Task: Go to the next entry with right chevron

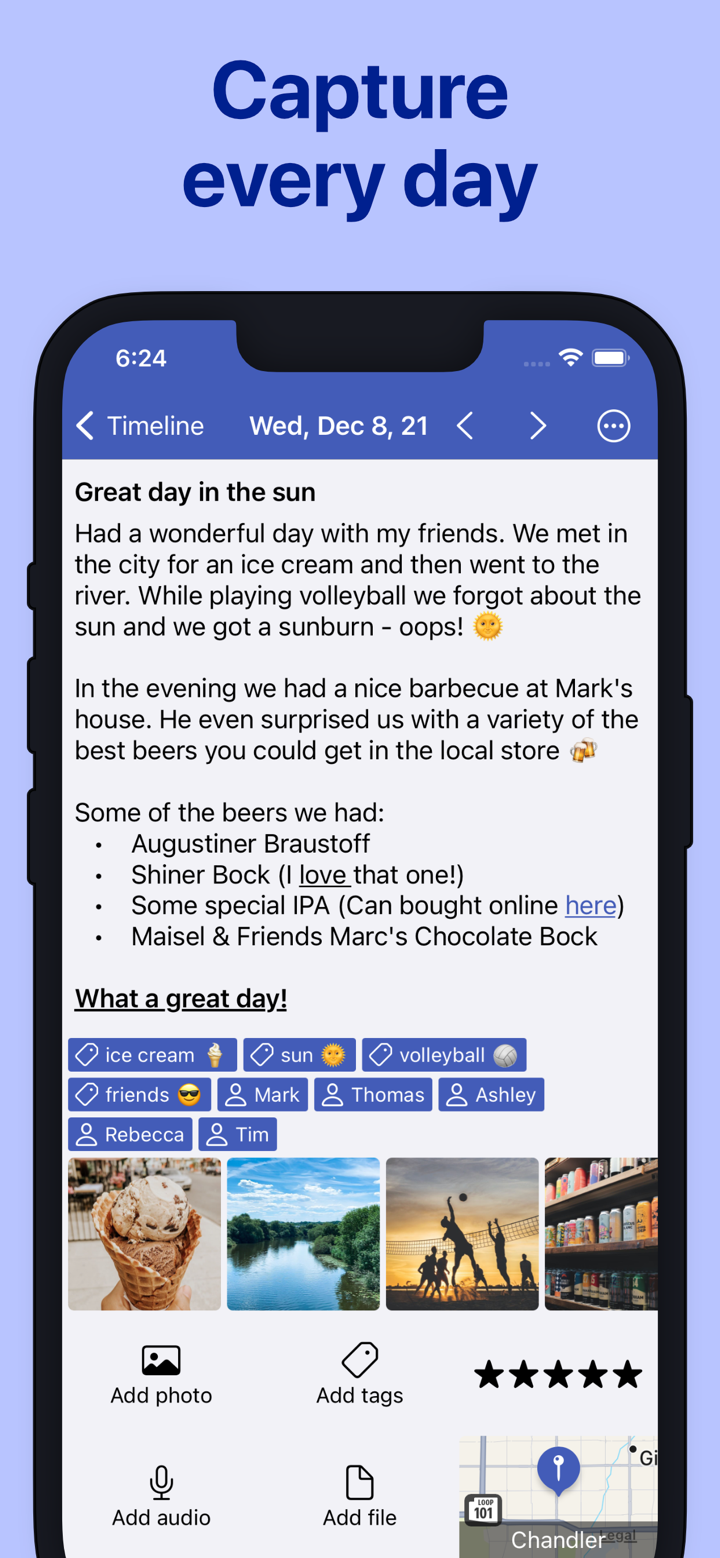Action: pyautogui.click(x=538, y=425)
